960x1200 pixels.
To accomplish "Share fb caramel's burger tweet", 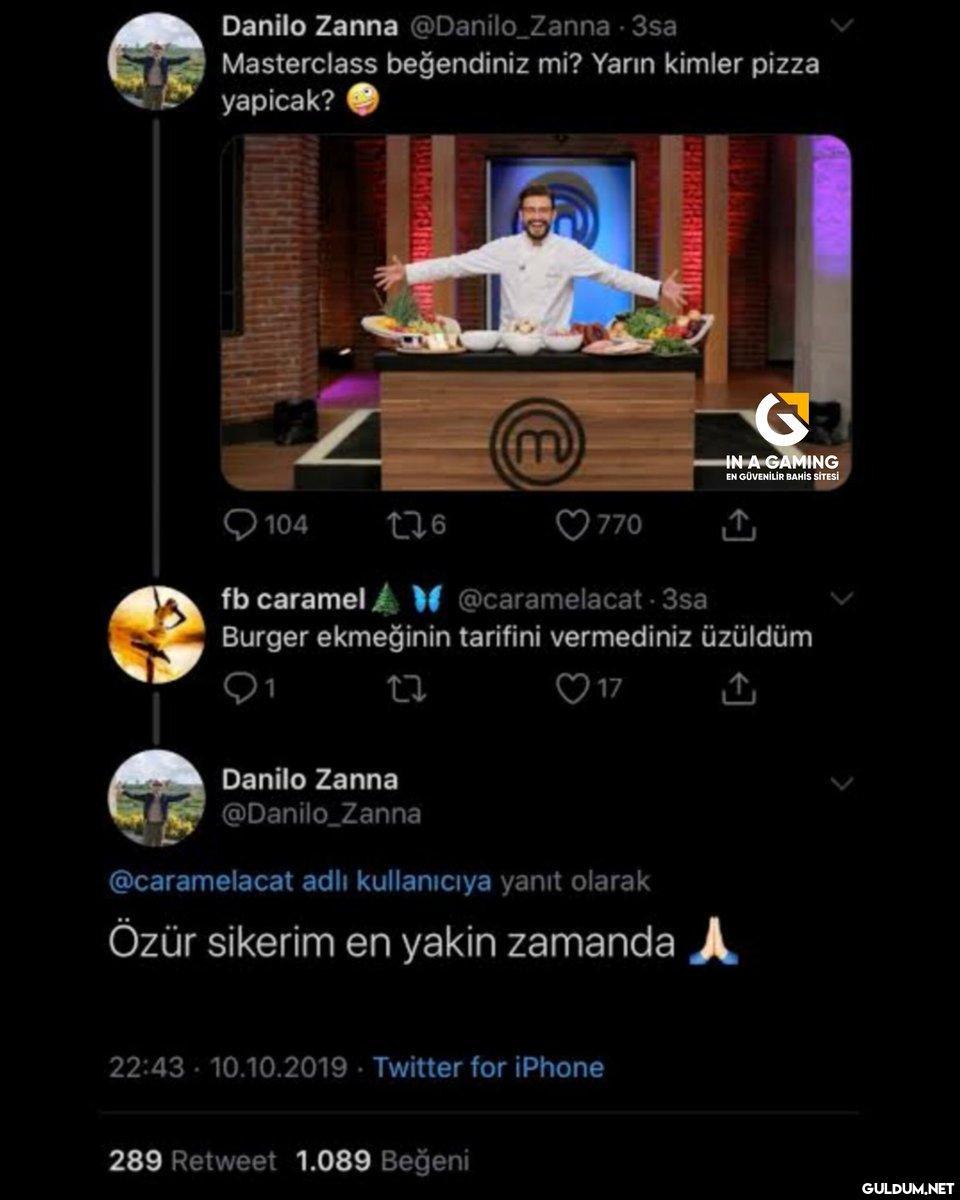I will [x=737, y=689].
